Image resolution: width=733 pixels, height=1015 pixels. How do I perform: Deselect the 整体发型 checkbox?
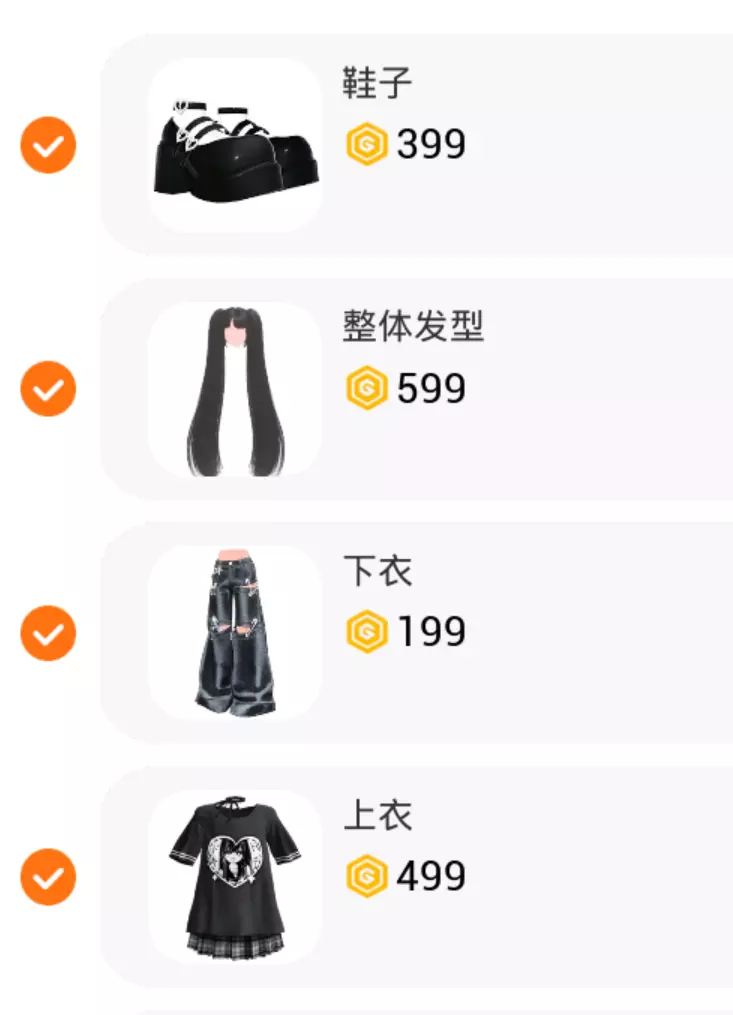pyautogui.click(x=48, y=389)
